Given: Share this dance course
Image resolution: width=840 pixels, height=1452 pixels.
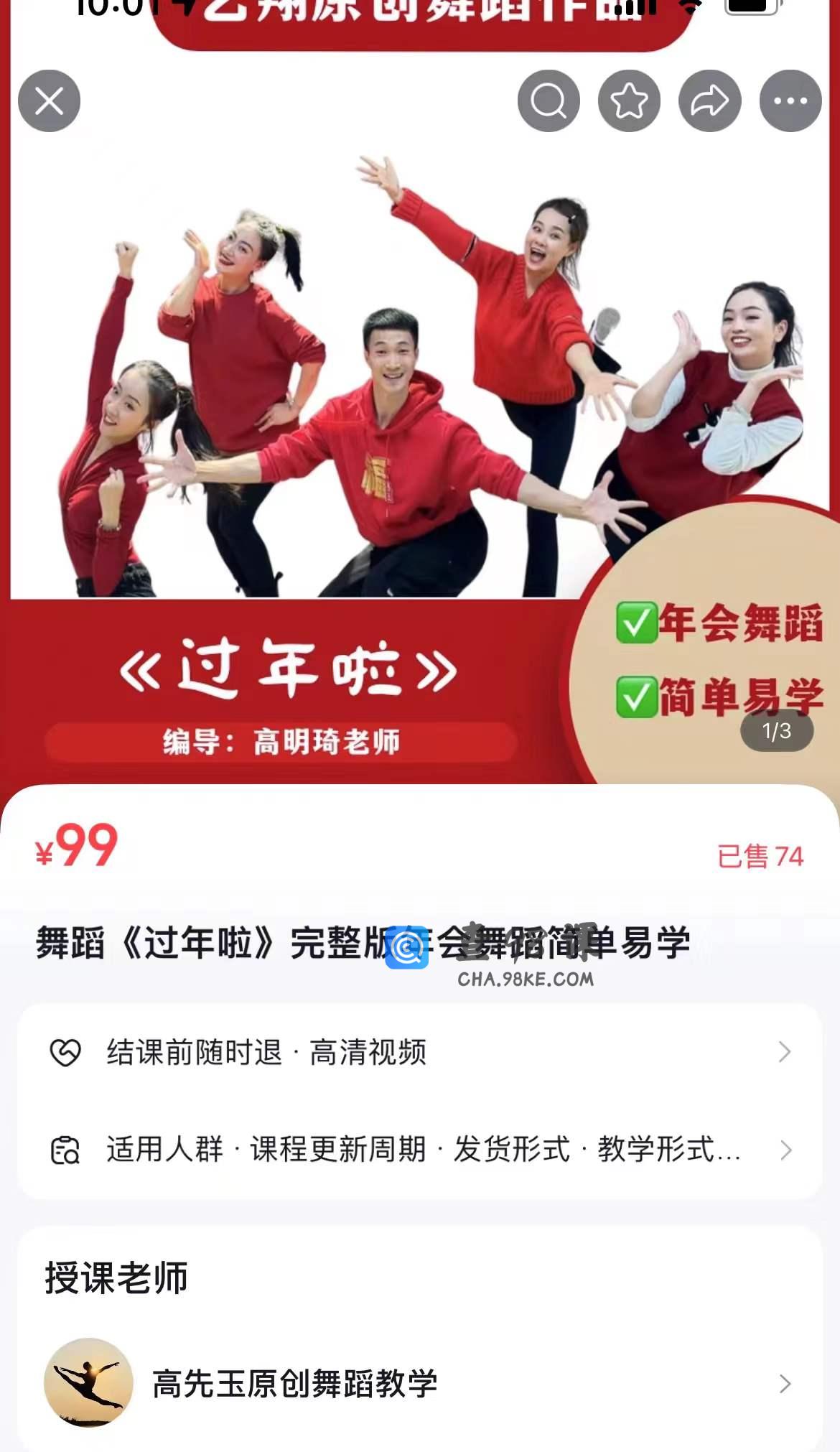Looking at the screenshot, I should click(709, 101).
